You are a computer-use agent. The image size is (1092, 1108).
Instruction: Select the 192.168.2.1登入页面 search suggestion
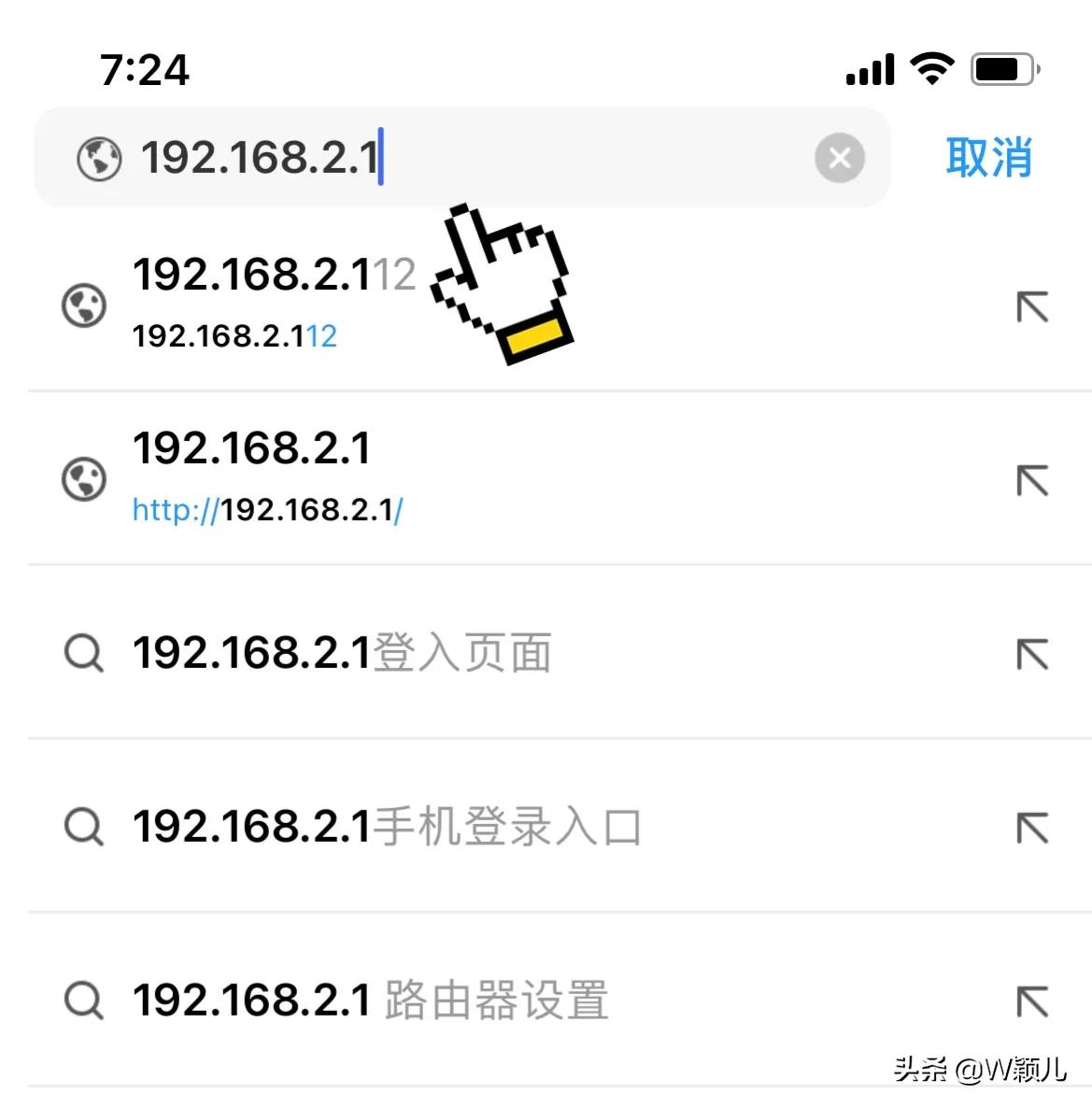(x=341, y=654)
